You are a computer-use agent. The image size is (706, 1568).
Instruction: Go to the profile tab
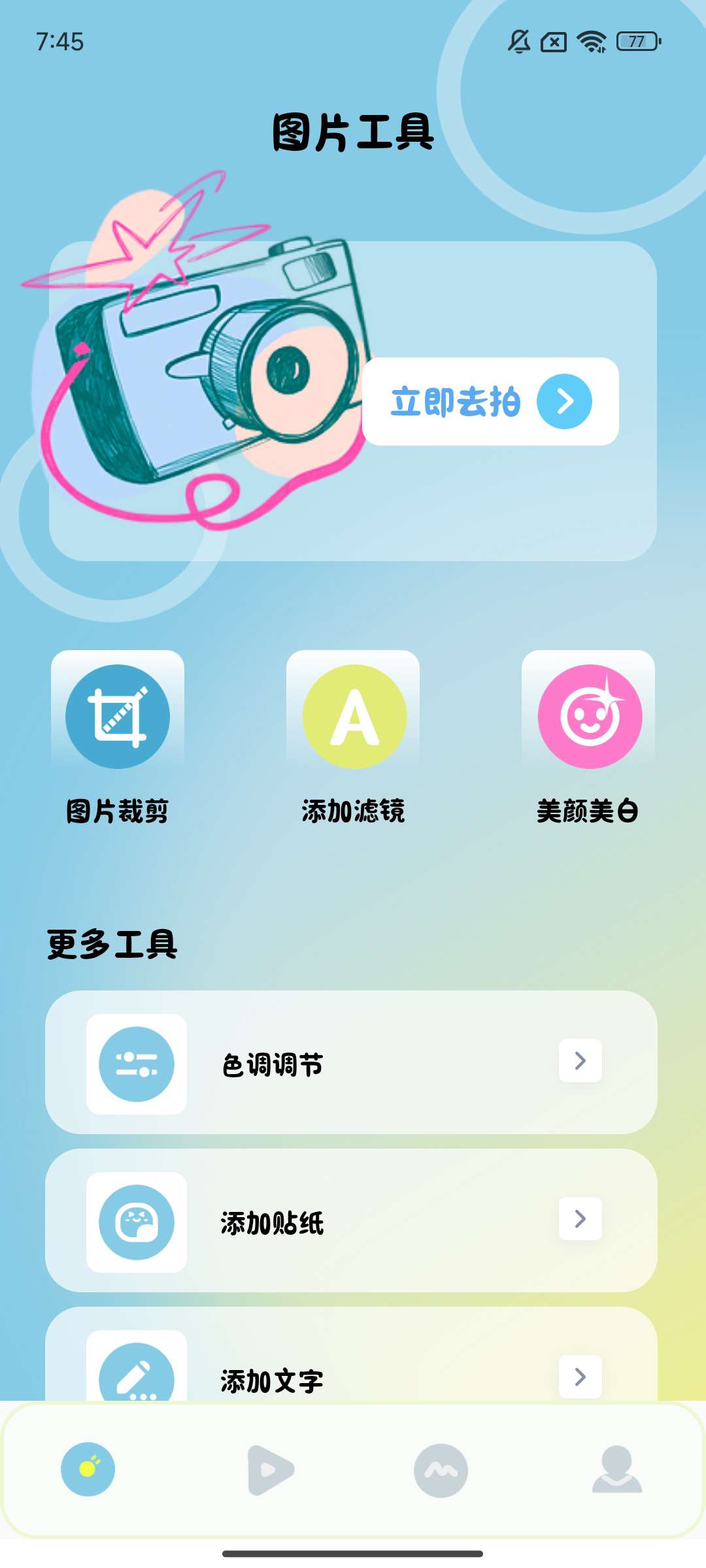pos(616,1470)
